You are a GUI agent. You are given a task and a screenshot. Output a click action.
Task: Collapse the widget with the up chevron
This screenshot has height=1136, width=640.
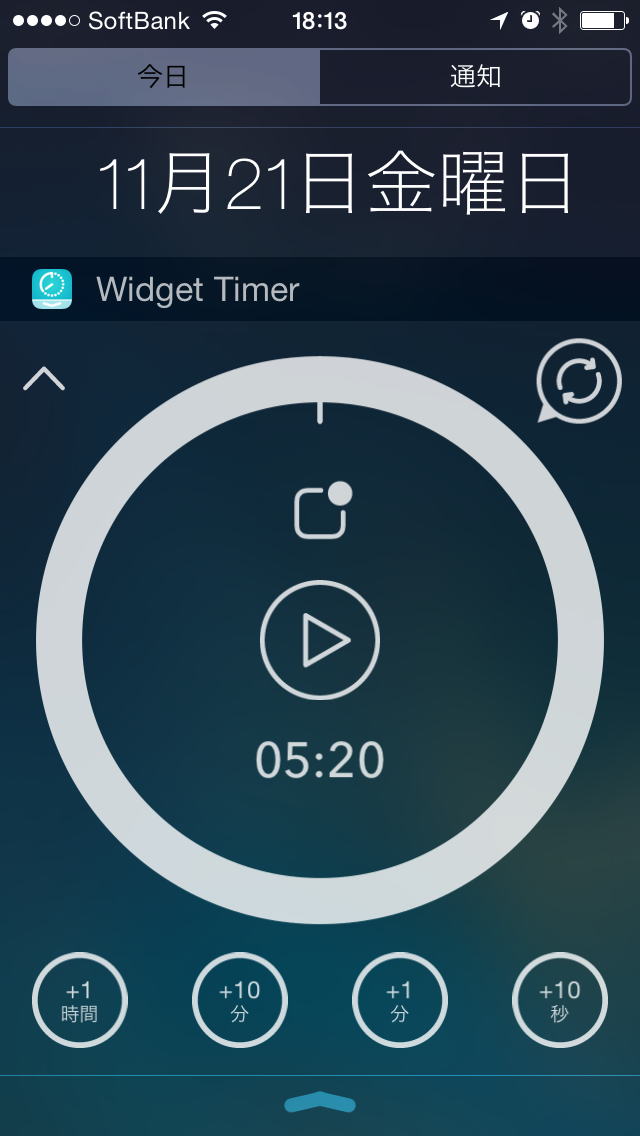tap(44, 379)
